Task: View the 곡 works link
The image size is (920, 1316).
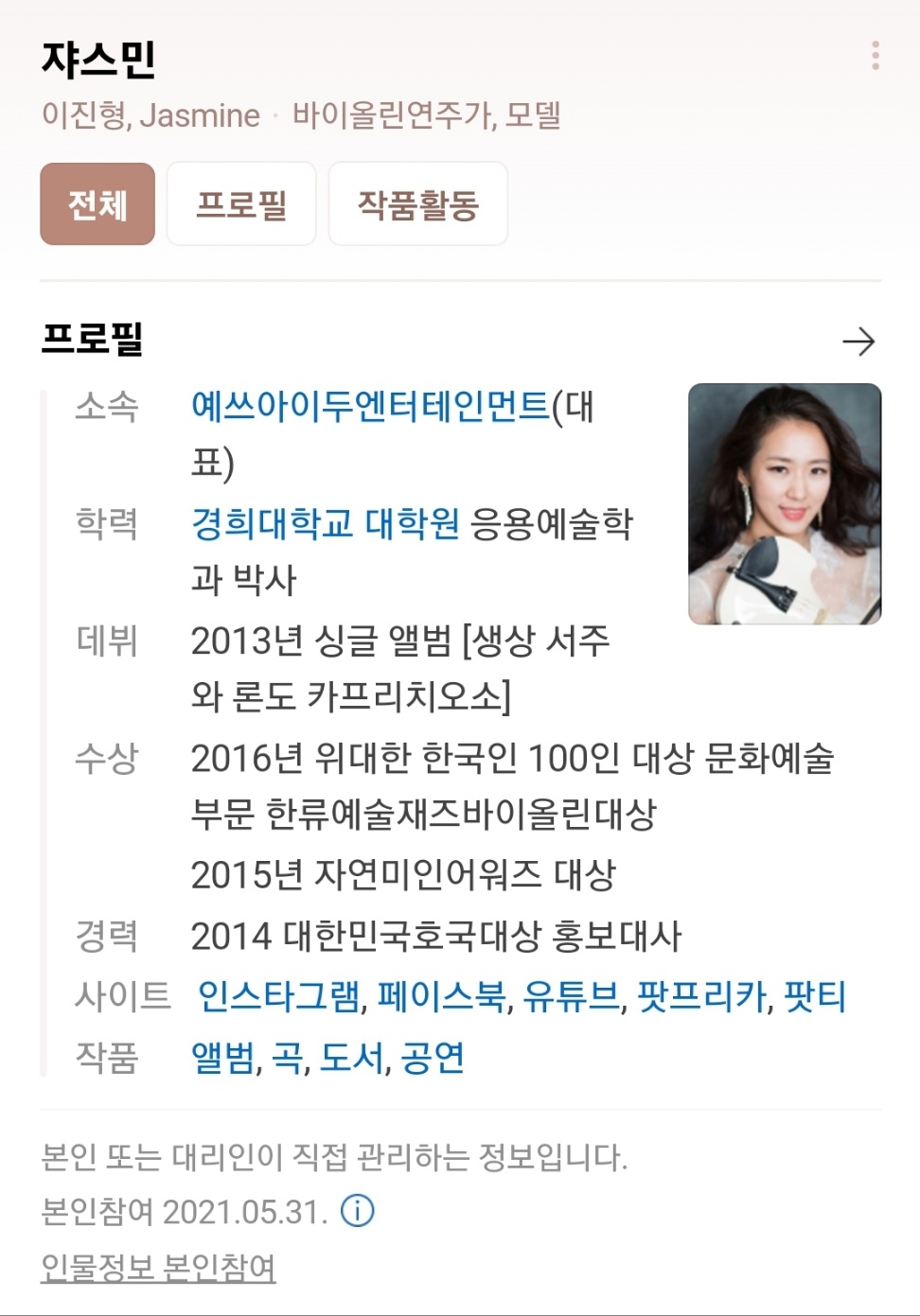Action: (287, 1057)
